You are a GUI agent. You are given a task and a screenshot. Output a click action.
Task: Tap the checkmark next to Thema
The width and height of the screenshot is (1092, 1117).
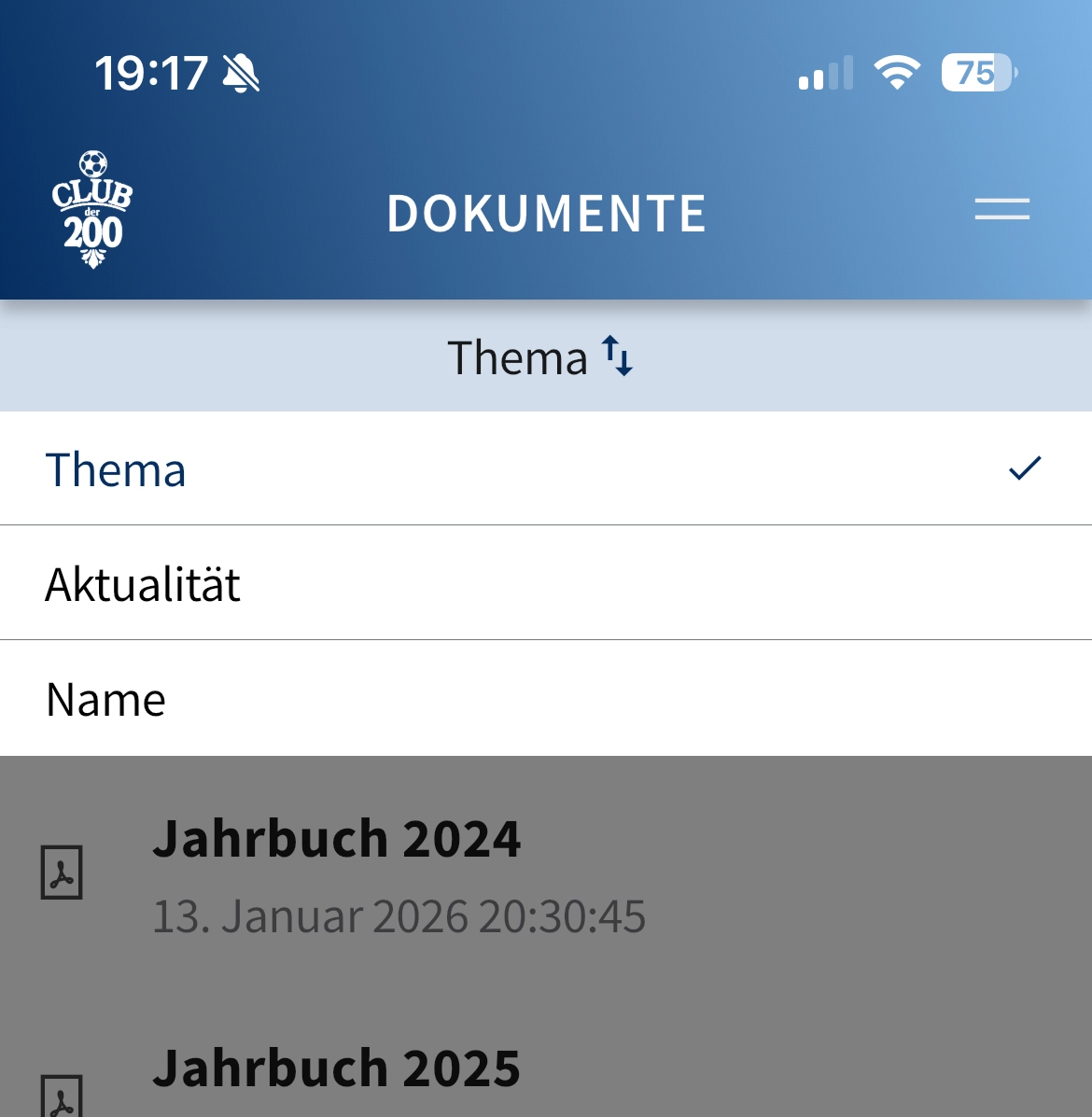click(x=1024, y=469)
